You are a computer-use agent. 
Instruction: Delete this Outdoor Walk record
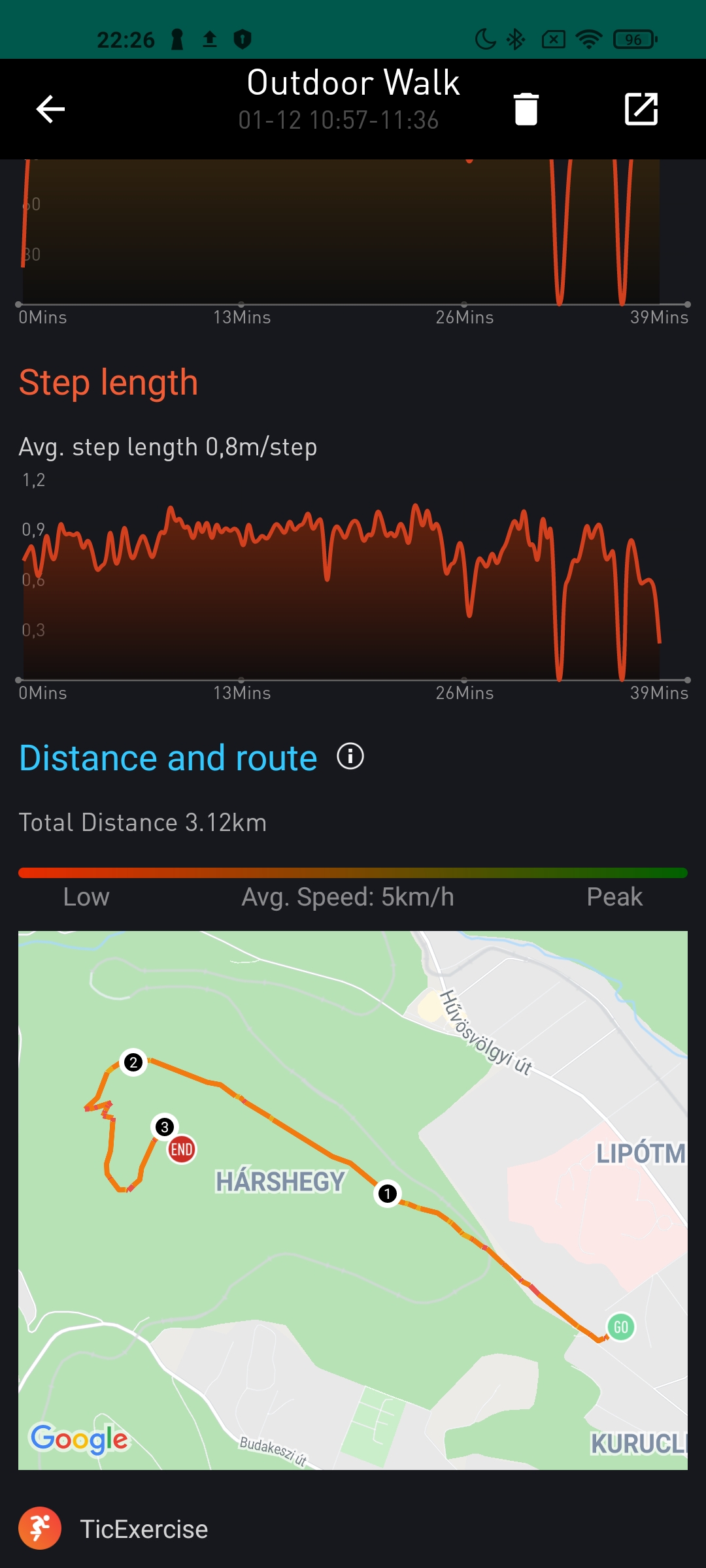pyautogui.click(x=526, y=109)
